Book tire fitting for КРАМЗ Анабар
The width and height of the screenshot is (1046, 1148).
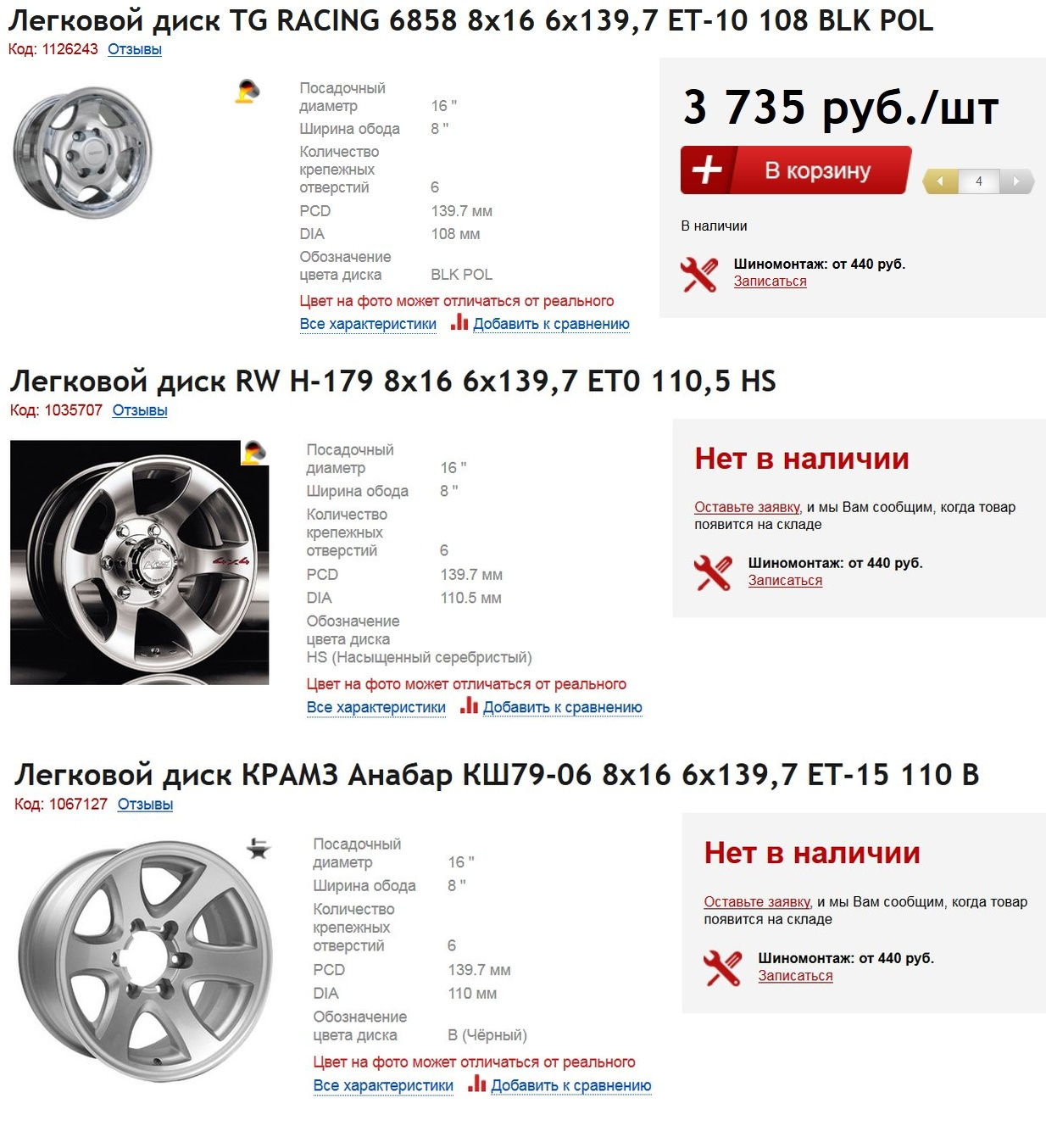coord(795,976)
